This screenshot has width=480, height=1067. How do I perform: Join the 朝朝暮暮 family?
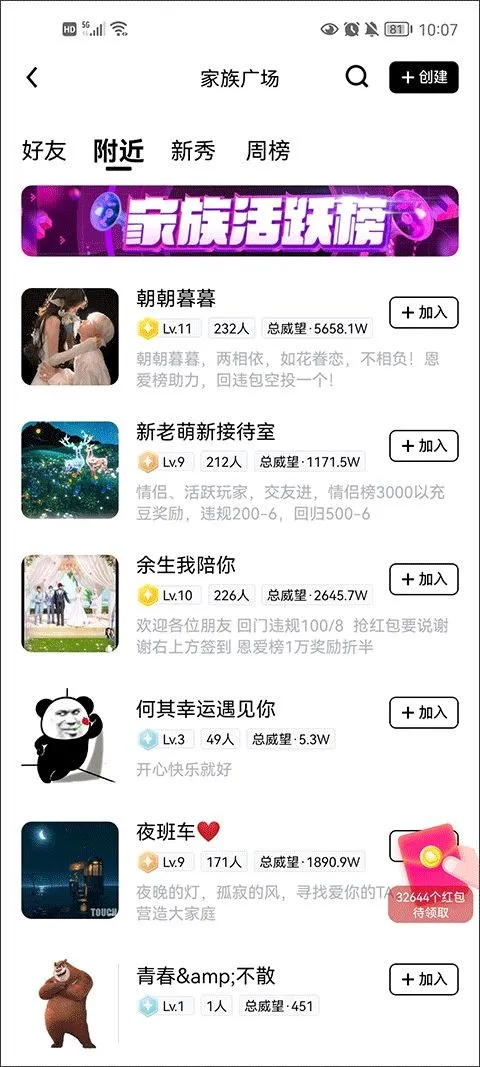tap(423, 312)
